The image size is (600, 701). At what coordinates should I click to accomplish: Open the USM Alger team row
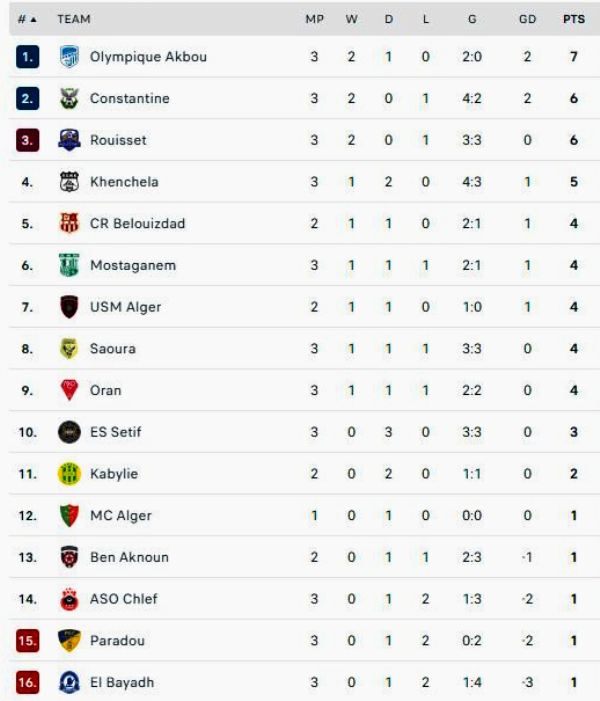click(x=125, y=307)
